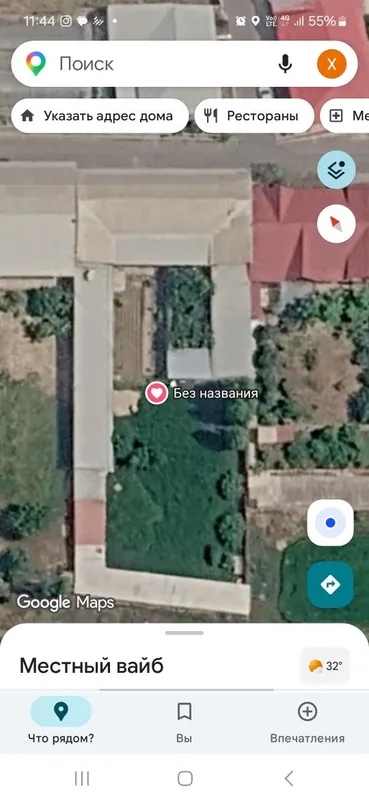Open the directions button
The image size is (369, 800).
[330, 585]
